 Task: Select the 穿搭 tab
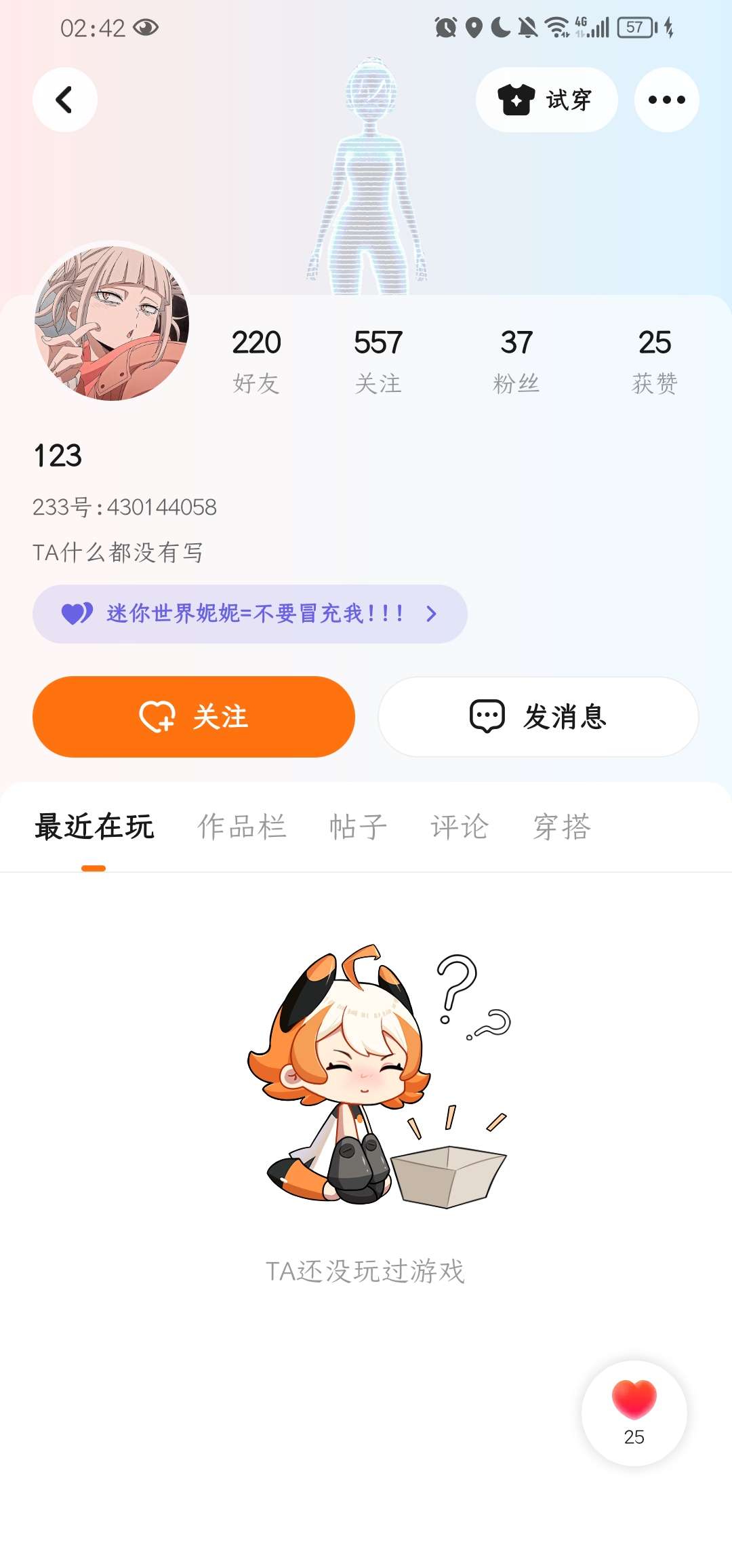click(562, 827)
